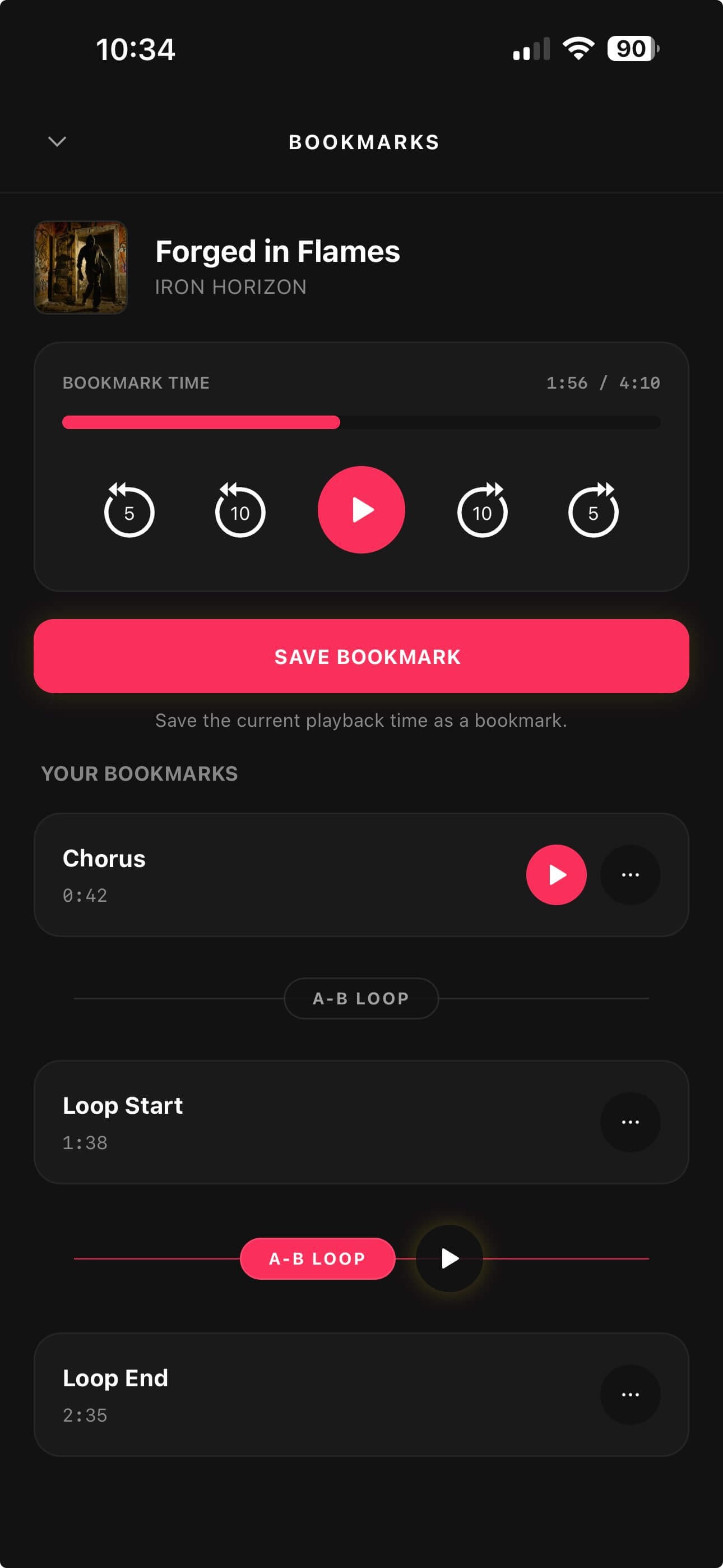Rewind playback by 5 seconds
The image size is (723, 1568).
click(x=128, y=511)
